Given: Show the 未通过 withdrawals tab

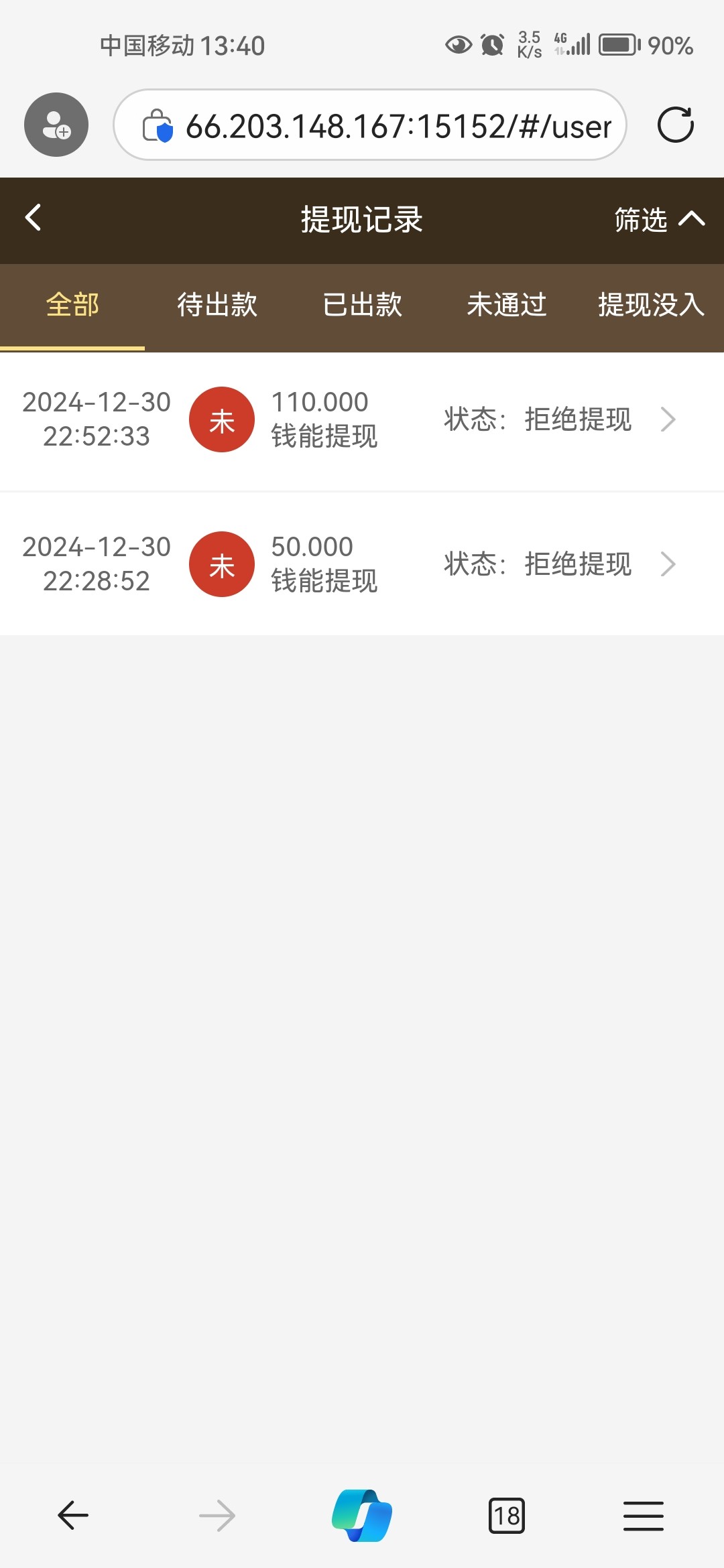Looking at the screenshot, I should (507, 306).
